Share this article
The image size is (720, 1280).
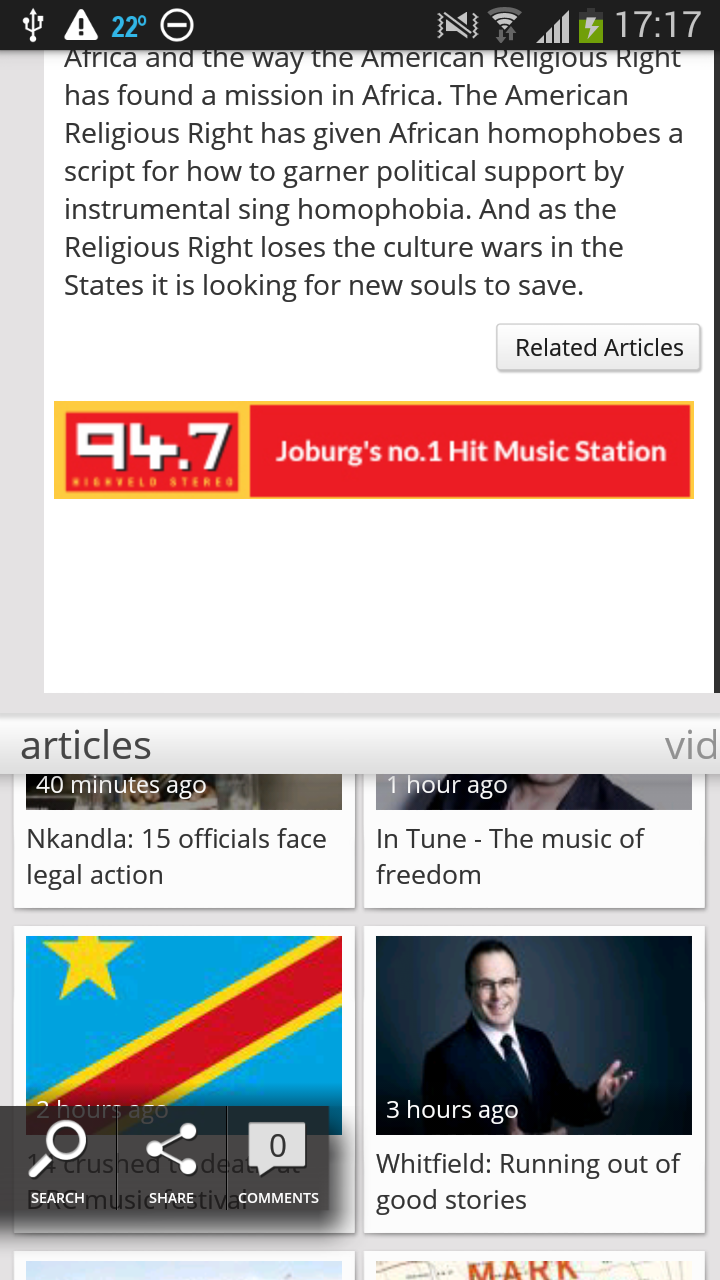(171, 1163)
